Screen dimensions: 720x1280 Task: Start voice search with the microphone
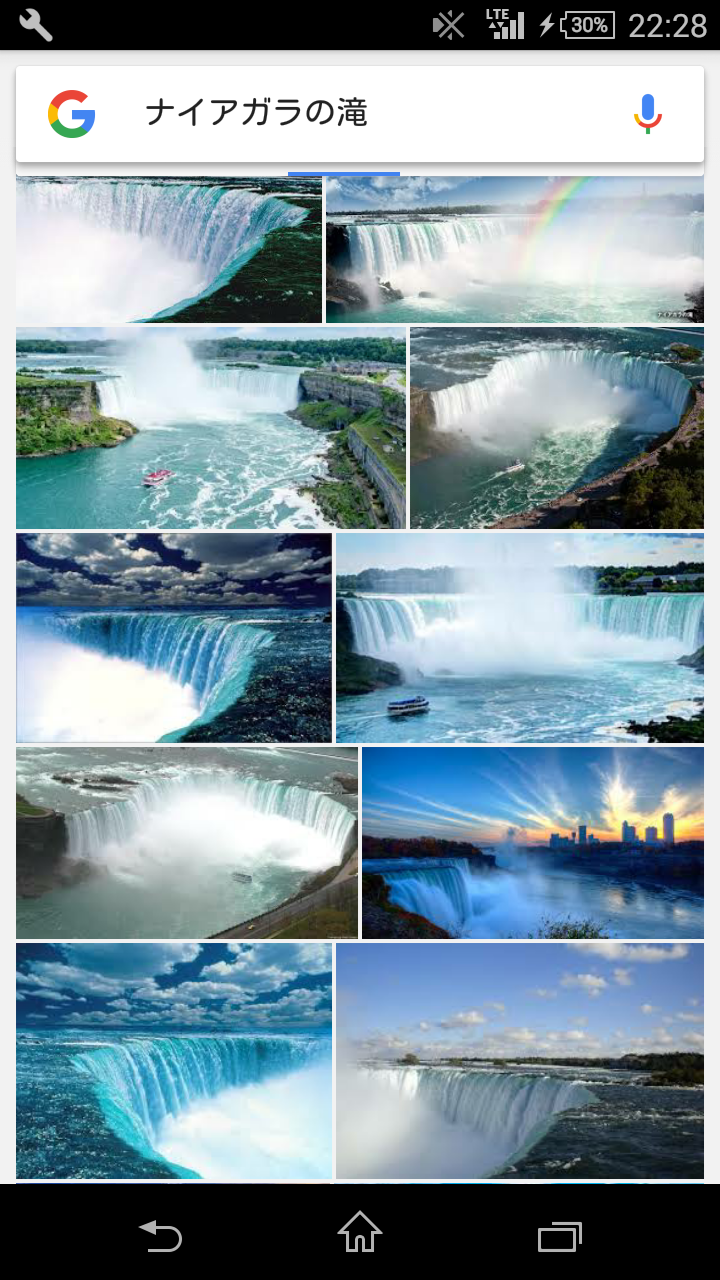point(647,113)
